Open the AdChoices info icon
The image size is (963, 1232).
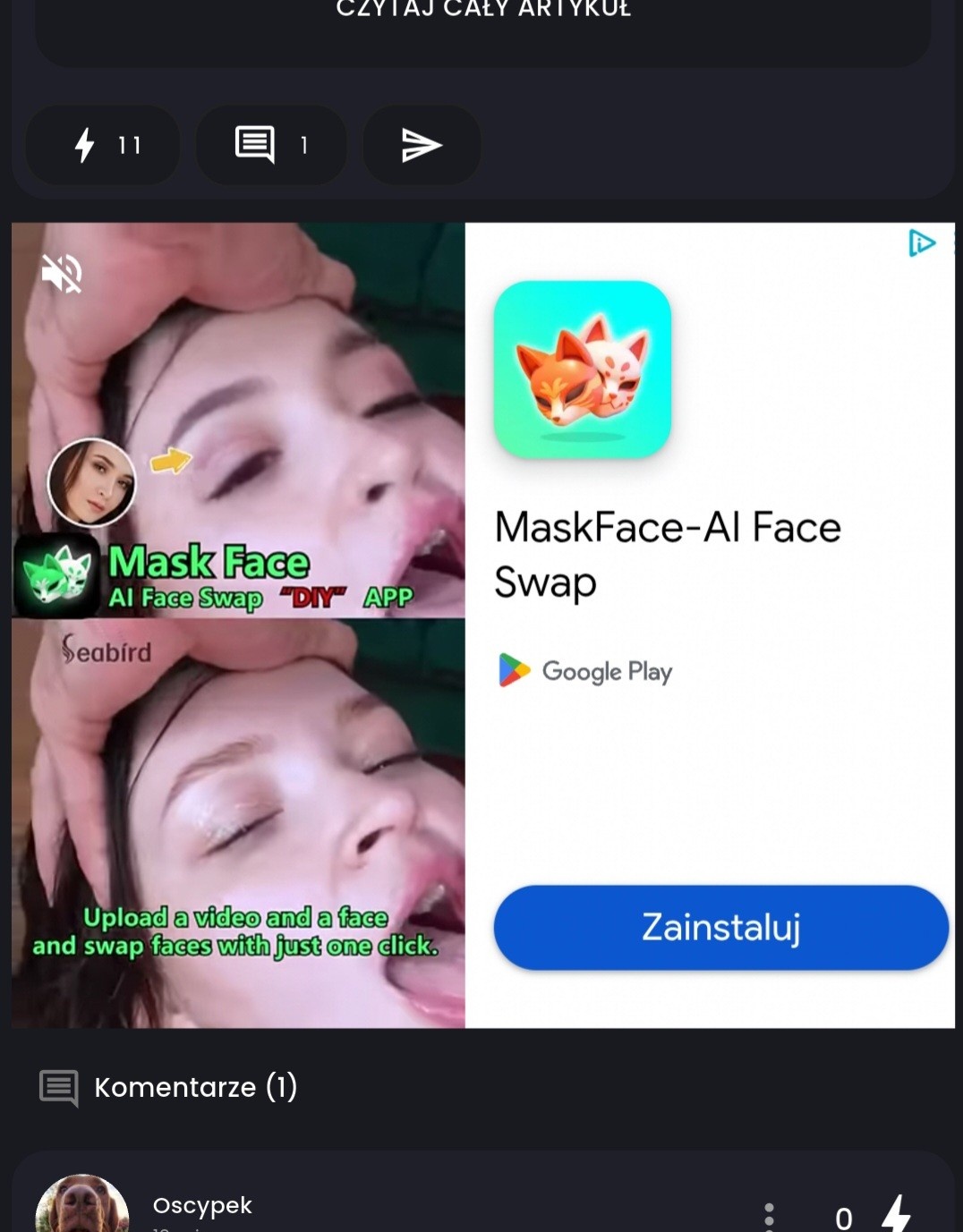(x=921, y=243)
